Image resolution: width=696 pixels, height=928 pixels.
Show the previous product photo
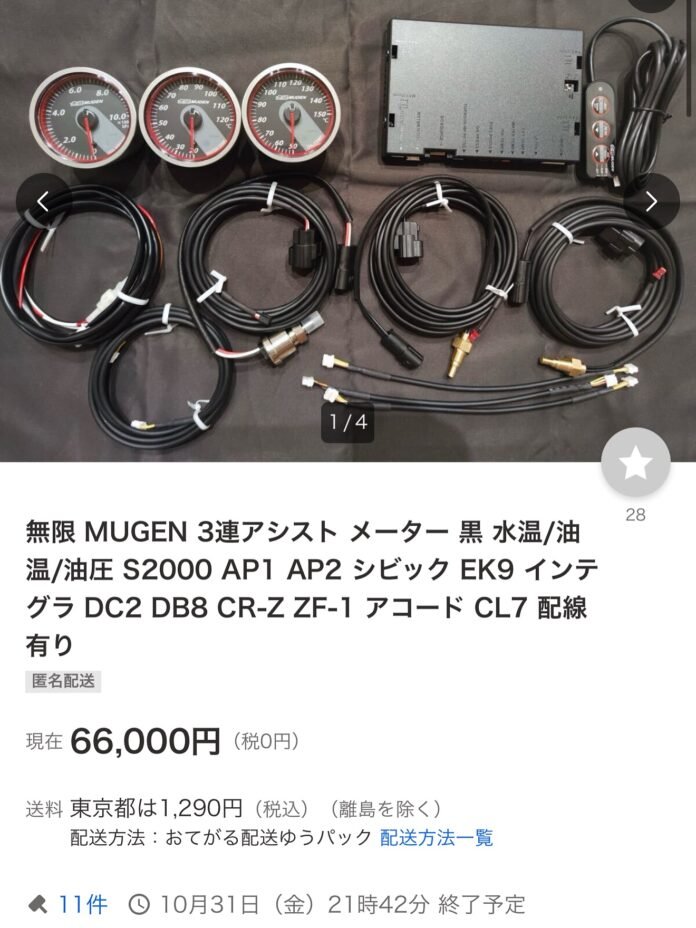(43, 202)
